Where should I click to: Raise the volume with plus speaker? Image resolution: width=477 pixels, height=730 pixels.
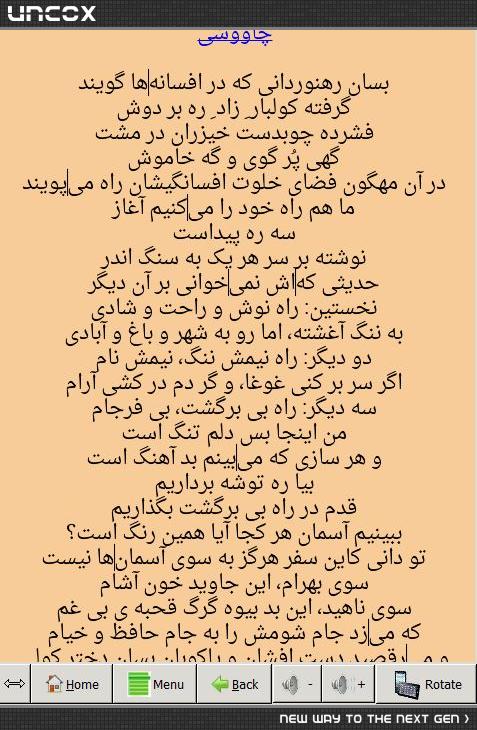[x=348, y=683]
